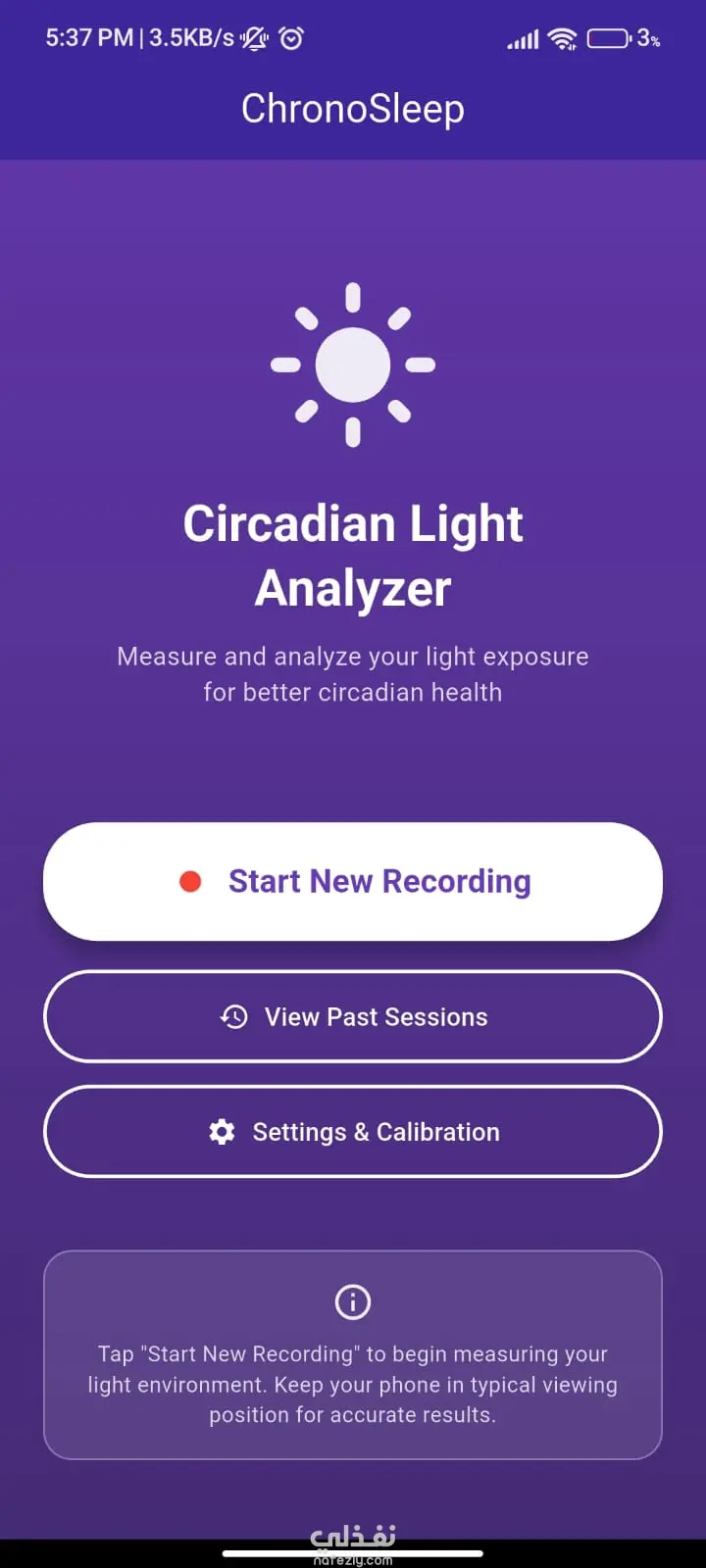This screenshot has width=706, height=1568.
Task: Open View Past Sessions
Action: (353, 1016)
